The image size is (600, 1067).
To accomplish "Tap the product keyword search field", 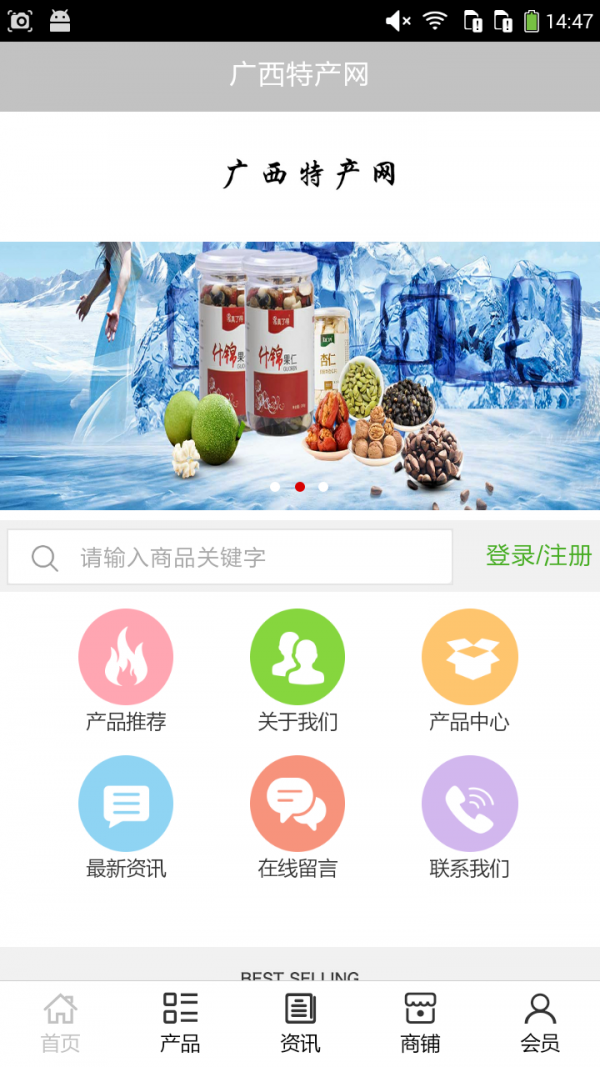I will pyautogui.click(x=240, y=557).
